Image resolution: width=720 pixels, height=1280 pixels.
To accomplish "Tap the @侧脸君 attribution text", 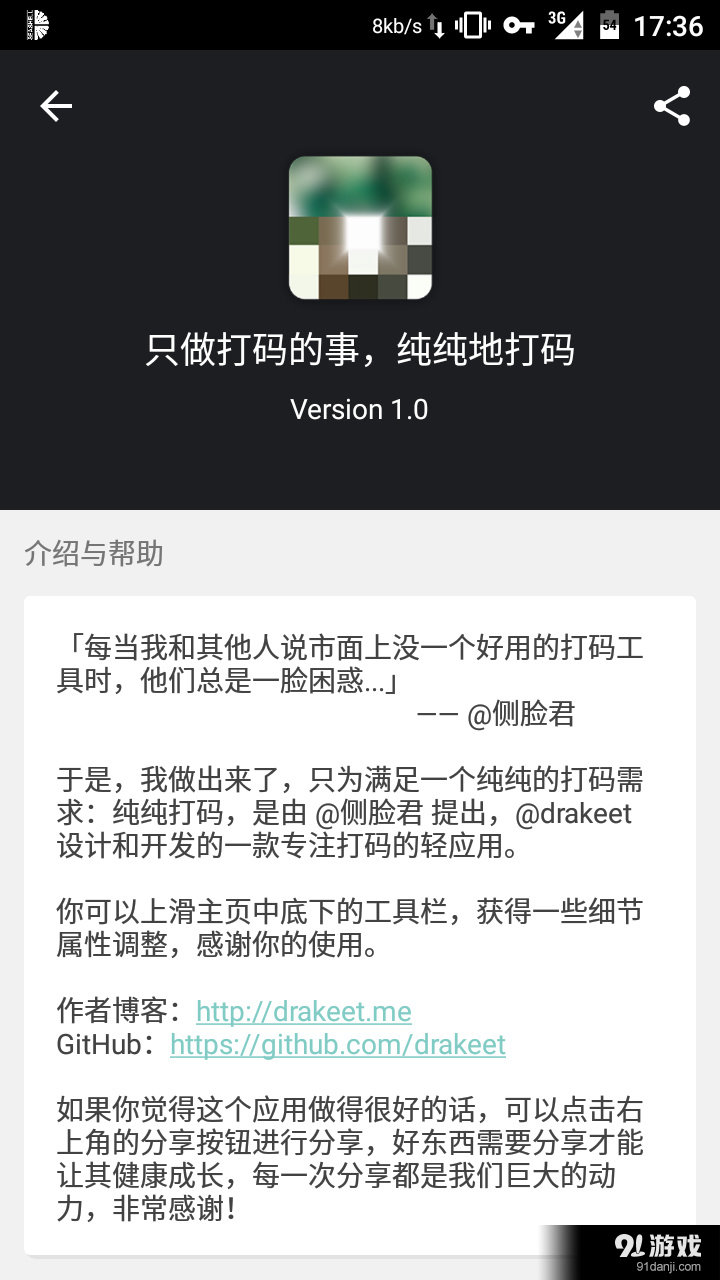I will tap(524, 715).
